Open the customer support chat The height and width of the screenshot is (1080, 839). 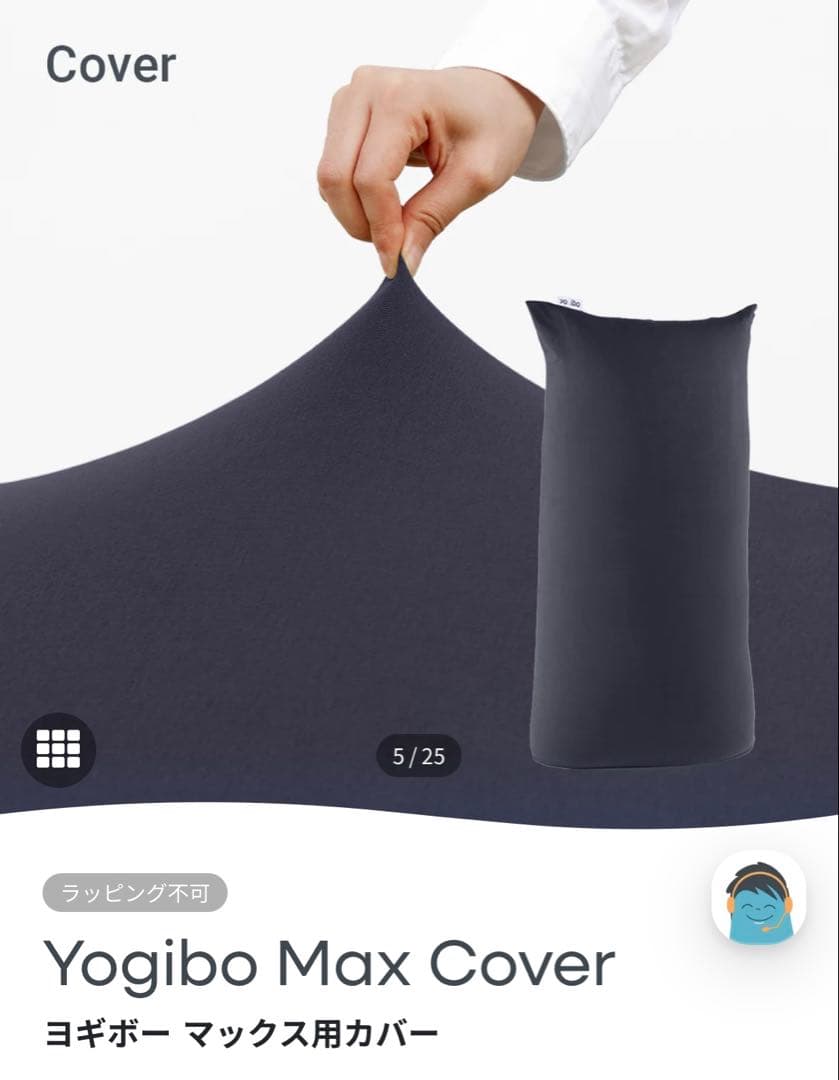click(758, 897)
